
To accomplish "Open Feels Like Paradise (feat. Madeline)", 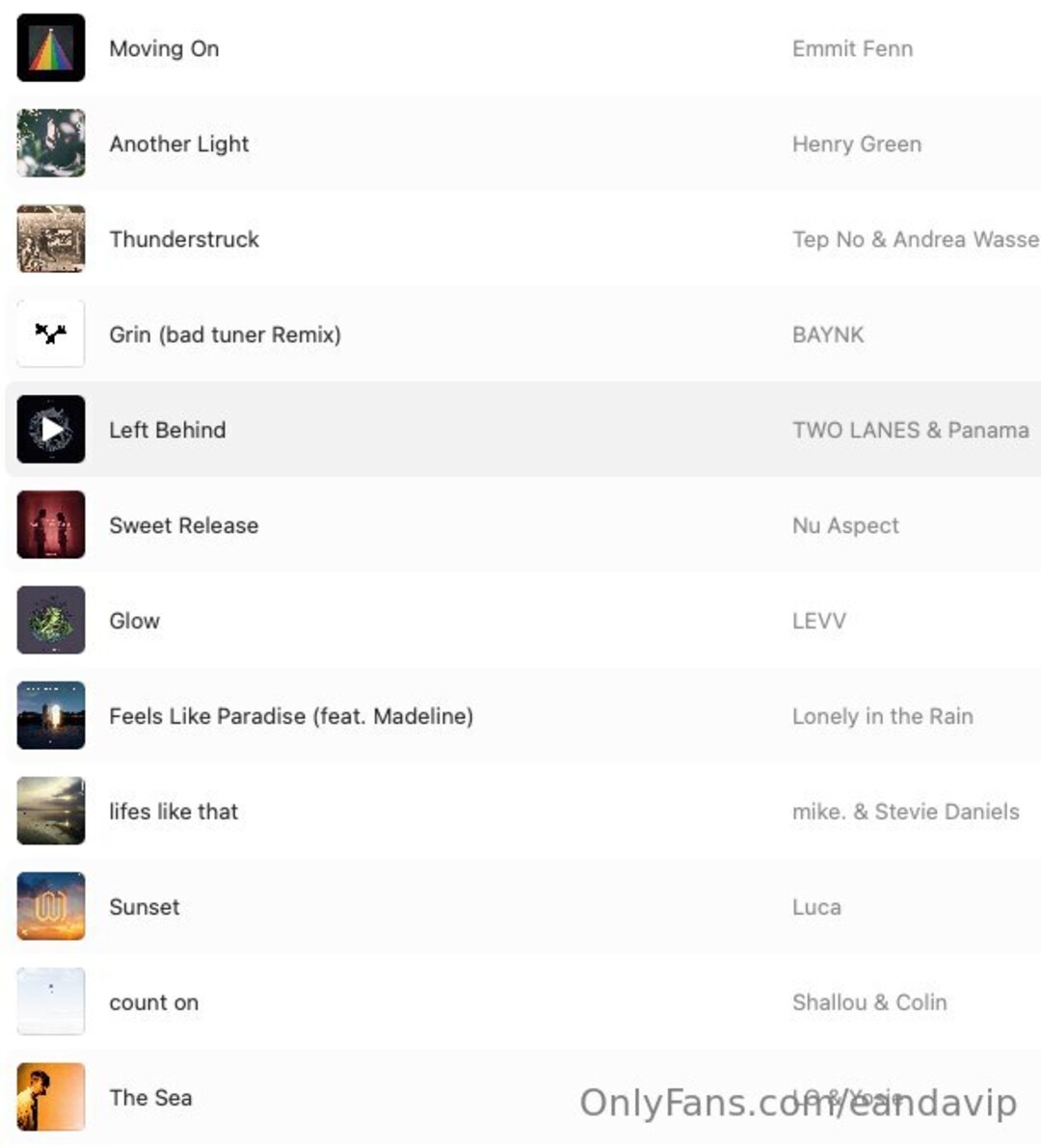I will pos(290,716).
